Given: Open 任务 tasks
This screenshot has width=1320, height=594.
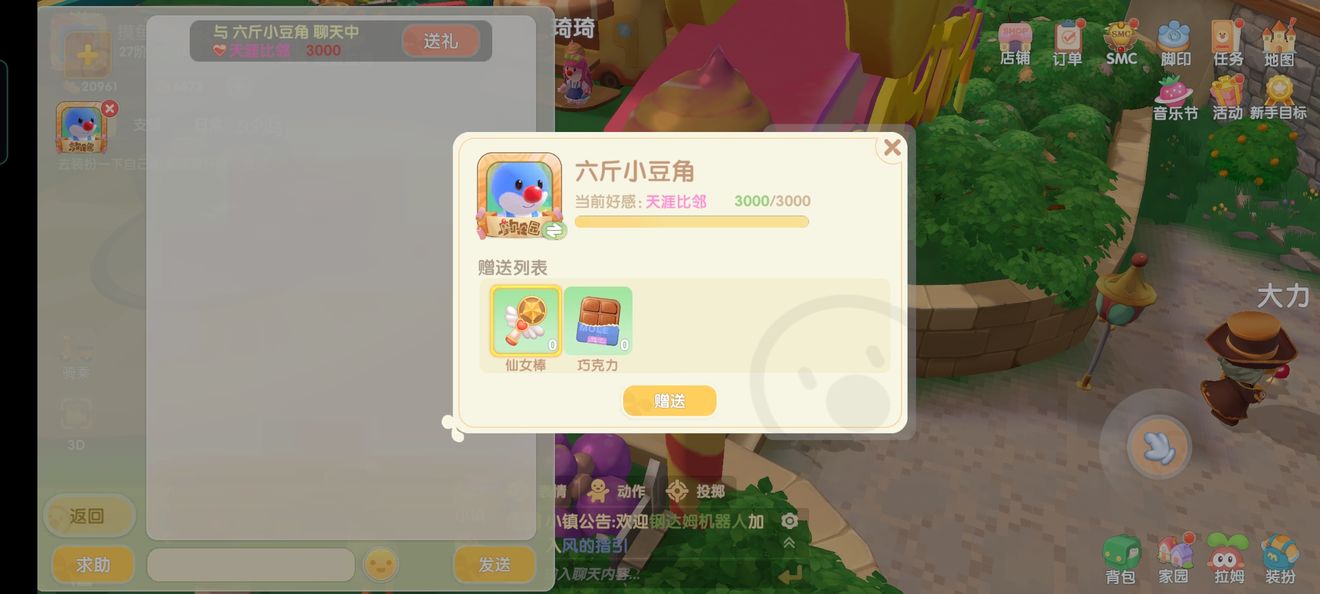Looking at the screenshot, I should tap(1227, 44).
